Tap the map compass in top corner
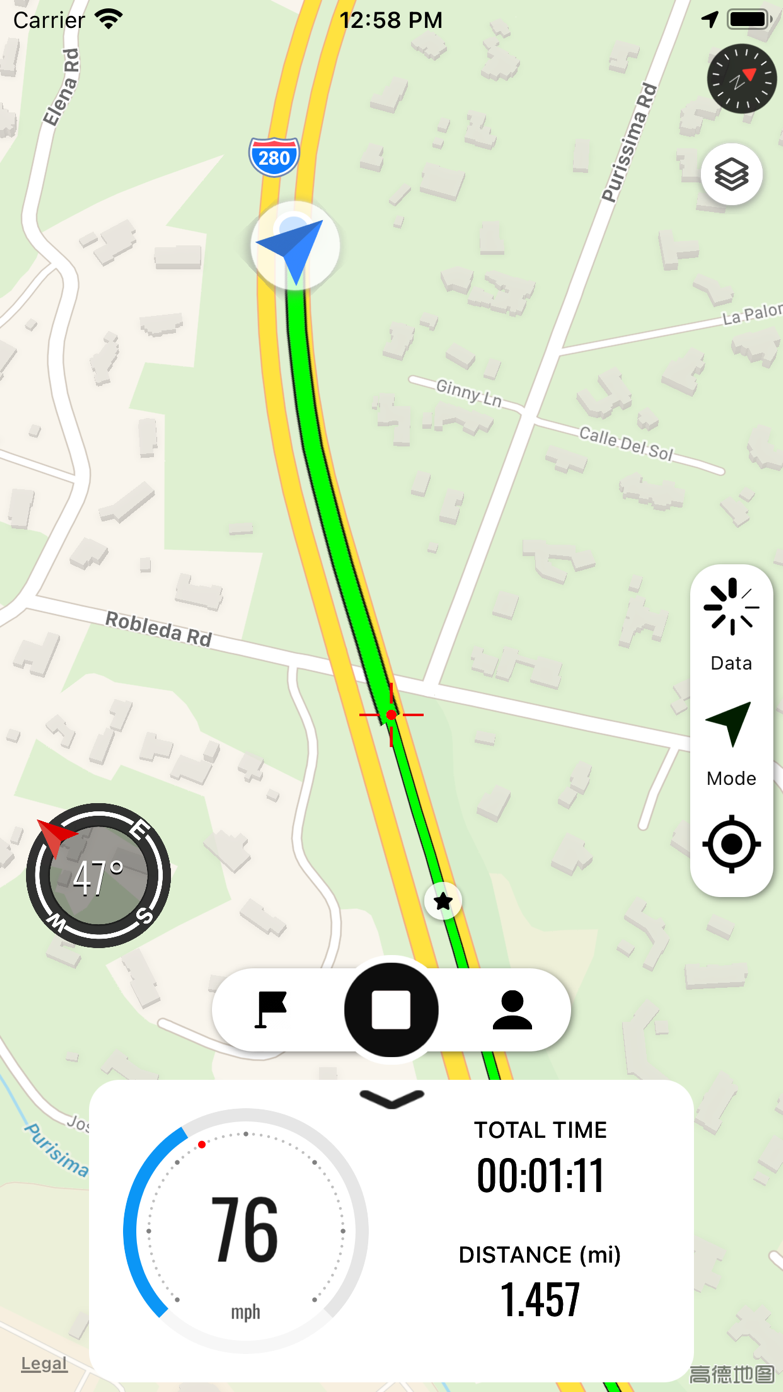The image size is (783, 1392). [741, 78]
